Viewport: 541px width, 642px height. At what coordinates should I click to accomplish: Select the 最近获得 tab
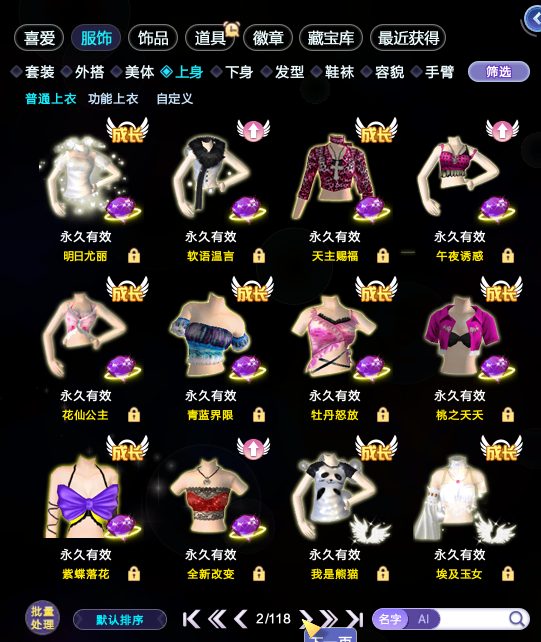tap(408, 38)
